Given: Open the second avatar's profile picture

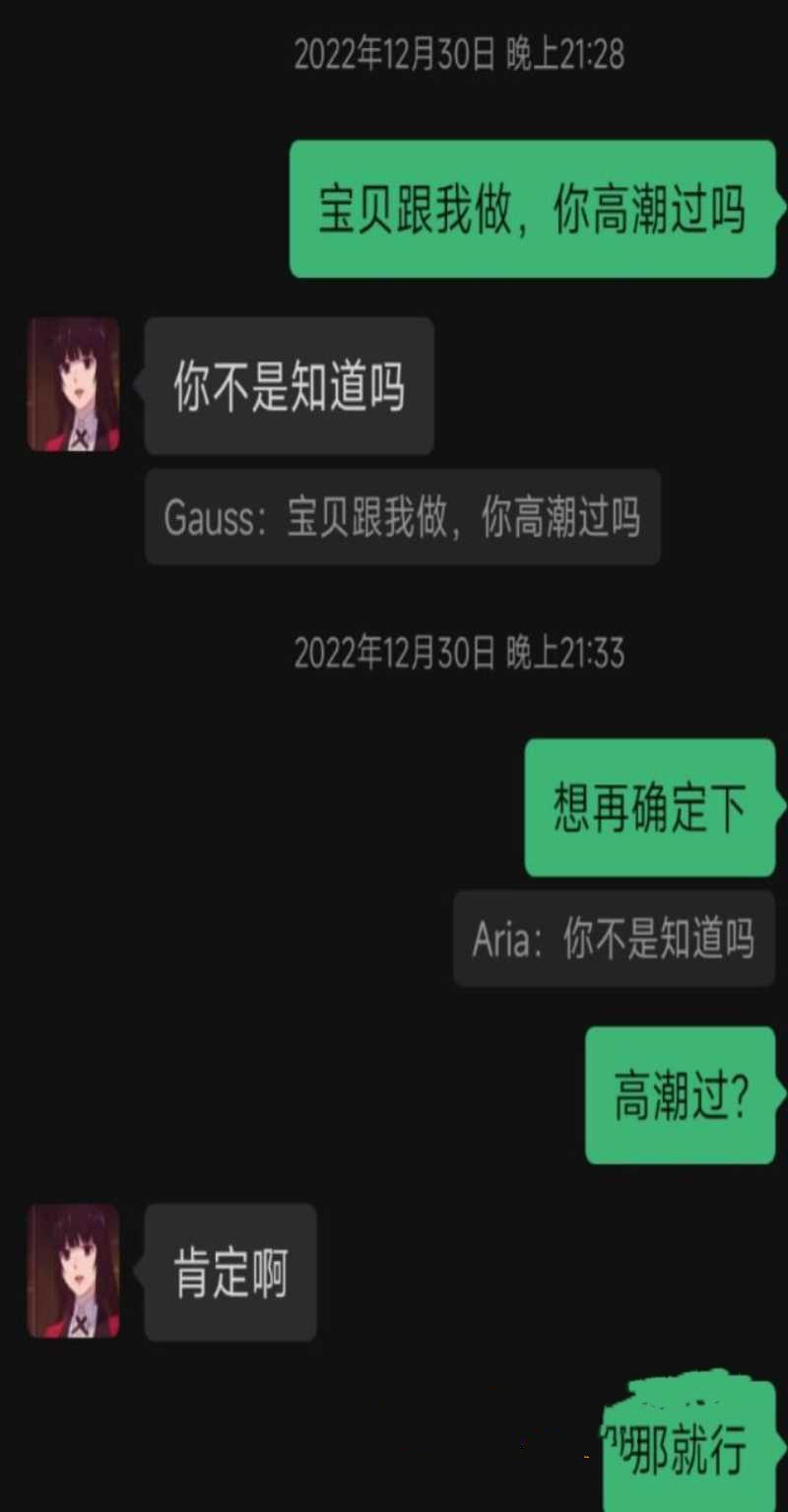Looking at the screenshot, I should (74, 1273).
